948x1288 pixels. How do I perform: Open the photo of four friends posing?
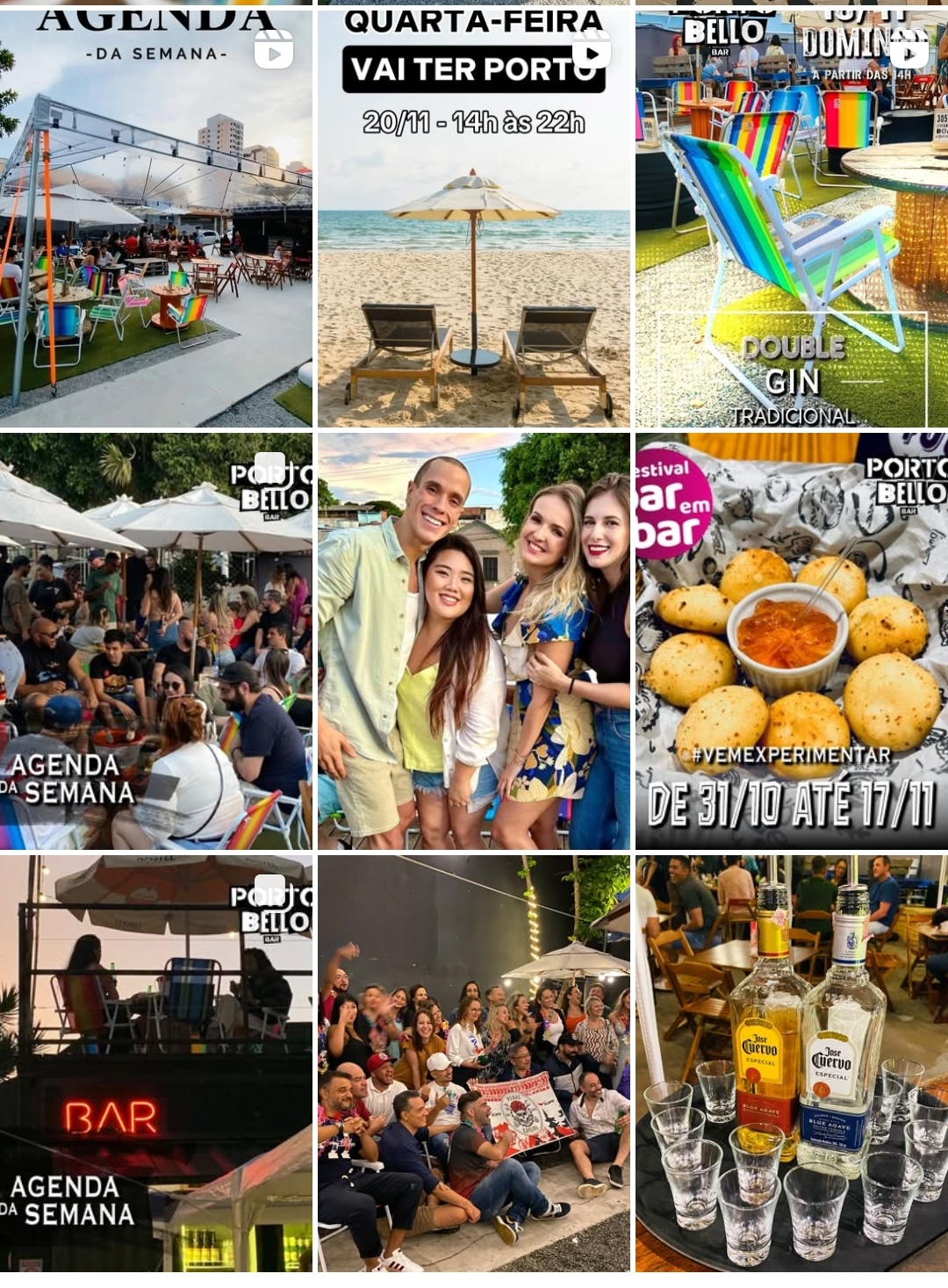[474, 641]
